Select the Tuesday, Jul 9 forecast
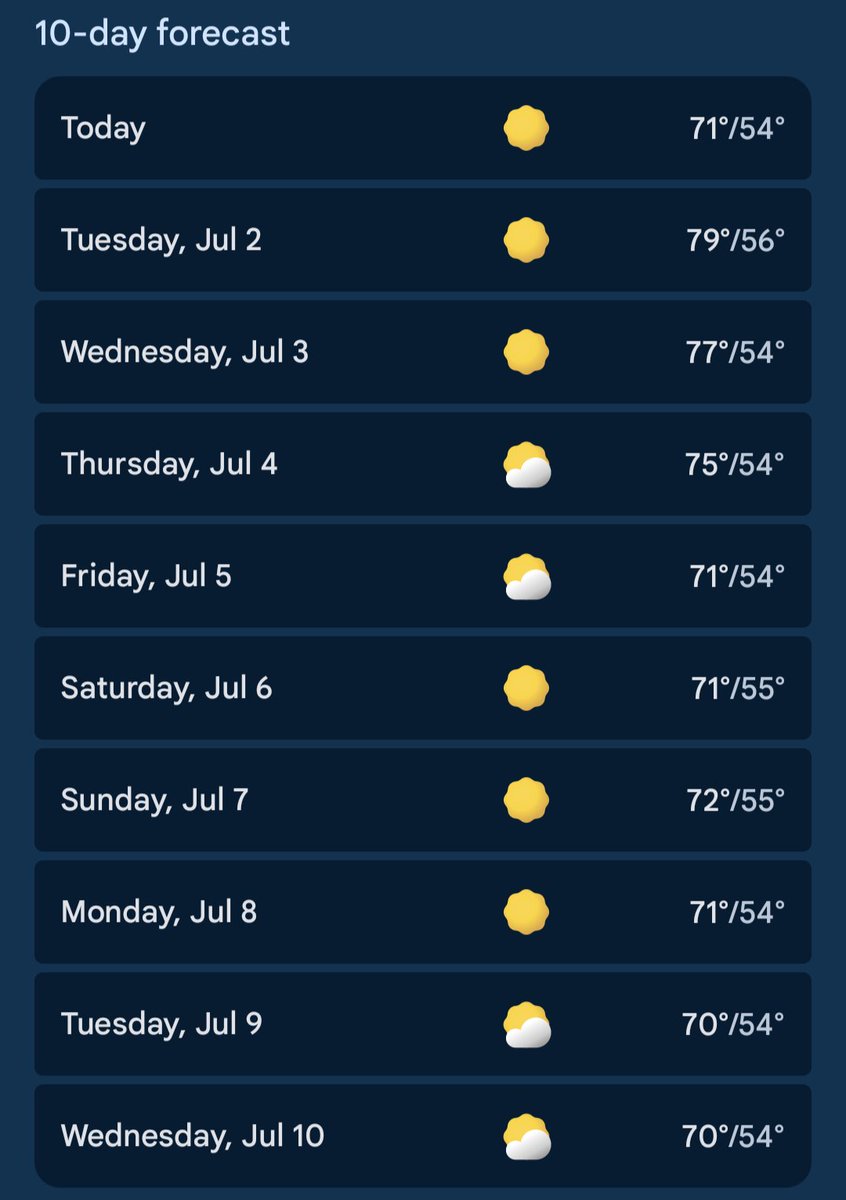This screenshot has height=1200, width=846. pos(422,1024)
